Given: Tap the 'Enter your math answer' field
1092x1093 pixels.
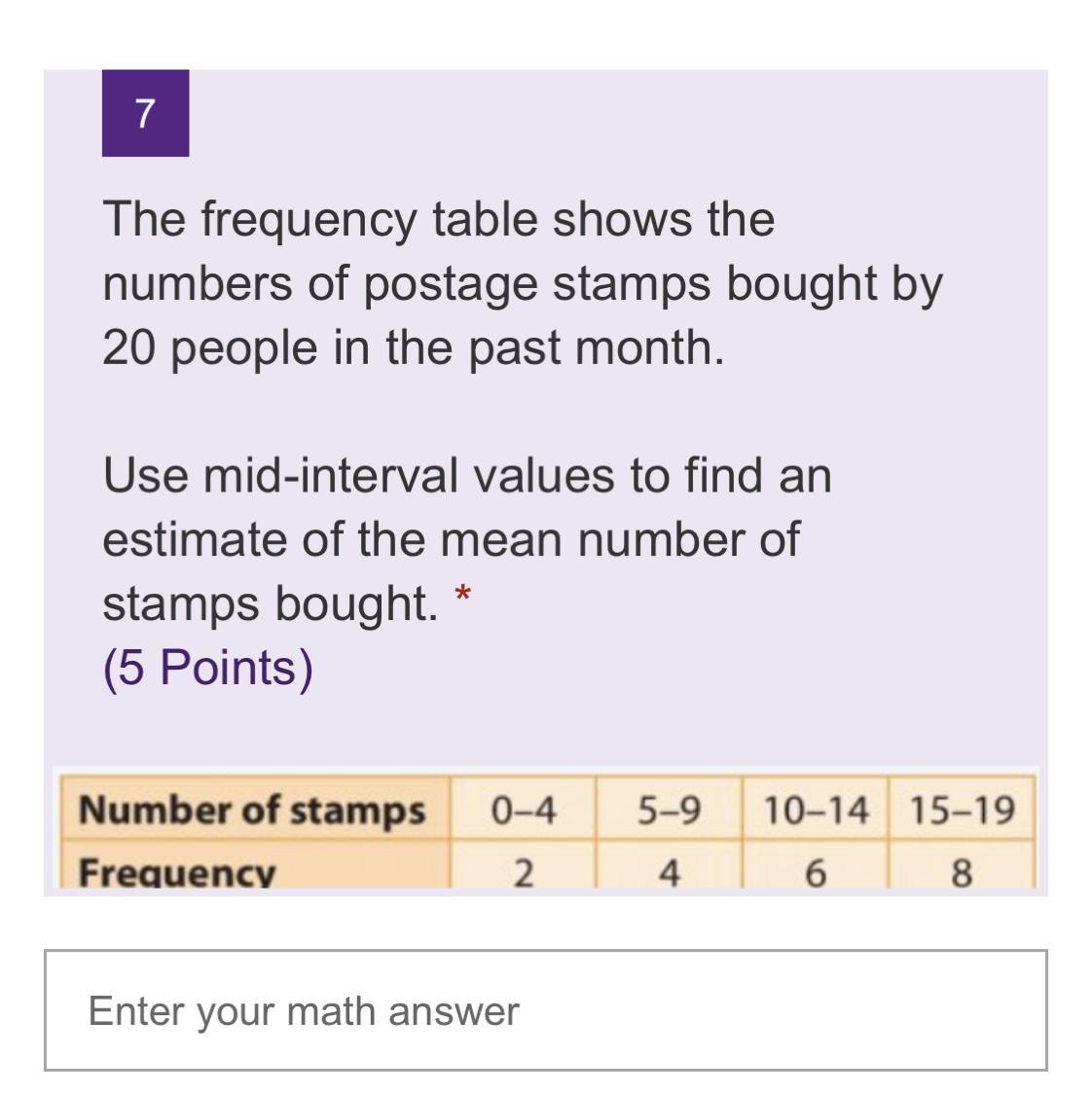Looking at the screenshot, I should tap(545, 1010).
